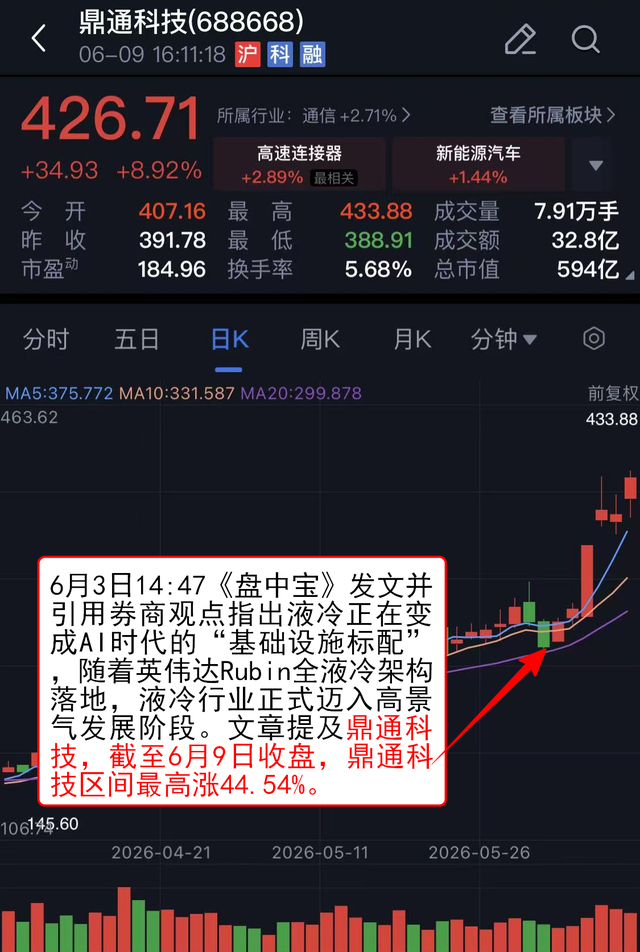Viewport: 640px width, 952px height.
Task: Open the pencil edit icon
Action: pos(520,39)
